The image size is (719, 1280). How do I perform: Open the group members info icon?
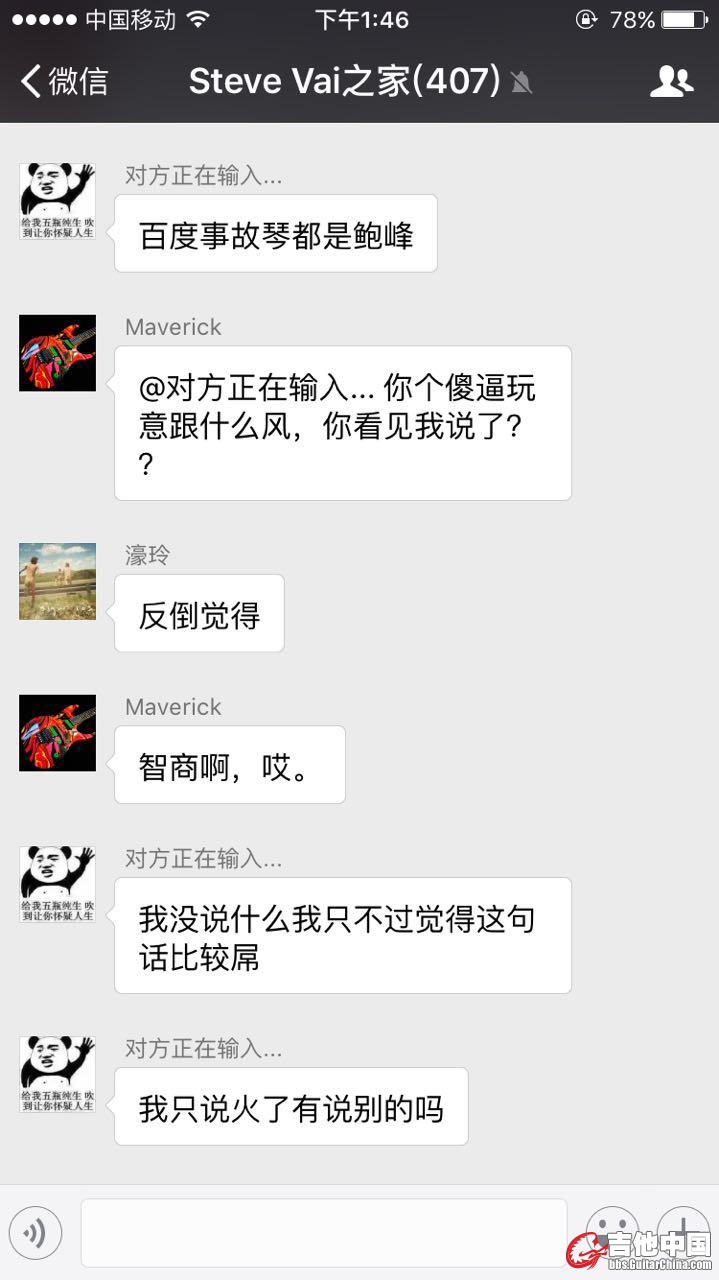(x=671, y=81)
